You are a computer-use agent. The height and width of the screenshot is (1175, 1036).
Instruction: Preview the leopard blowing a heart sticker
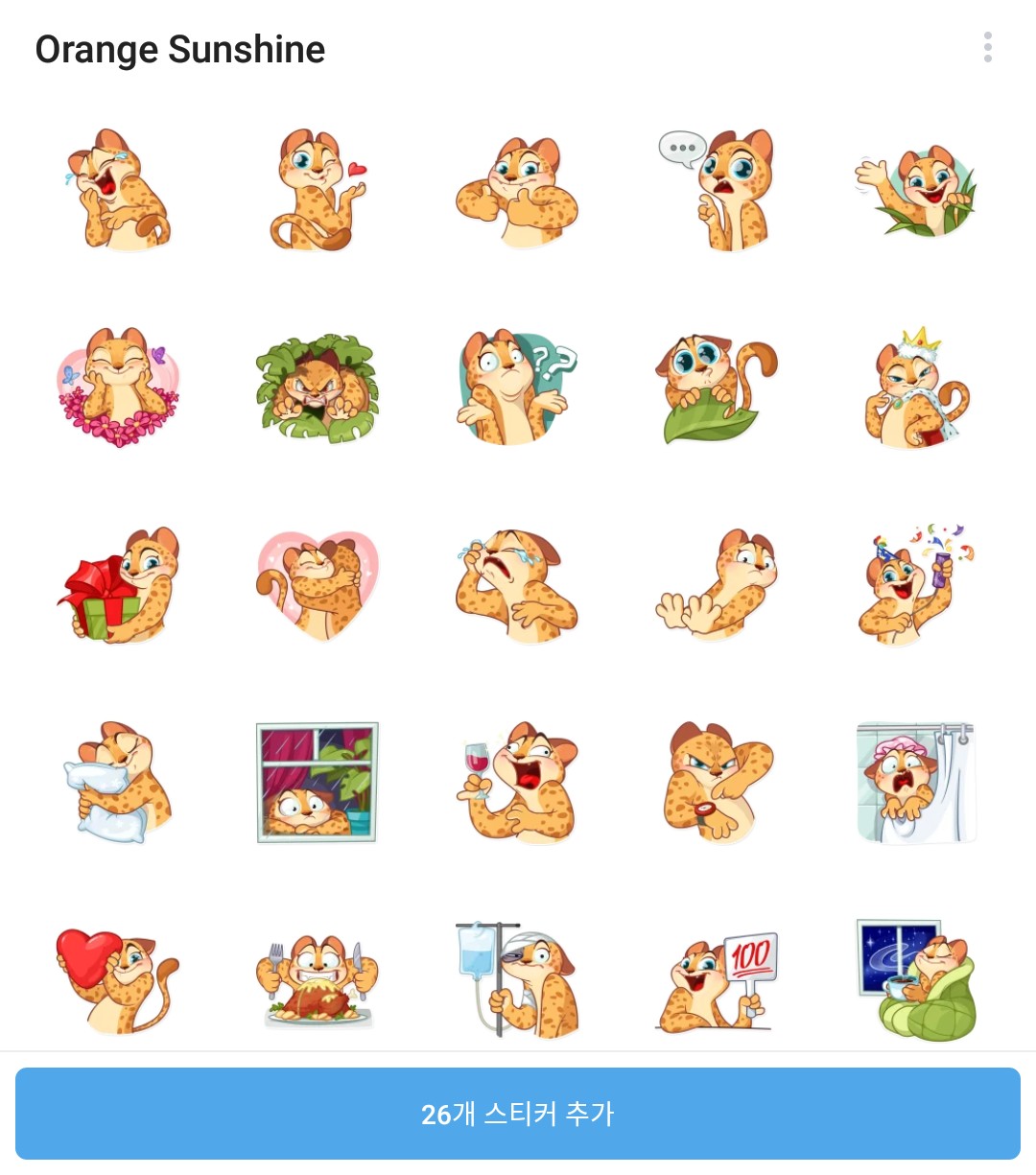318,191
